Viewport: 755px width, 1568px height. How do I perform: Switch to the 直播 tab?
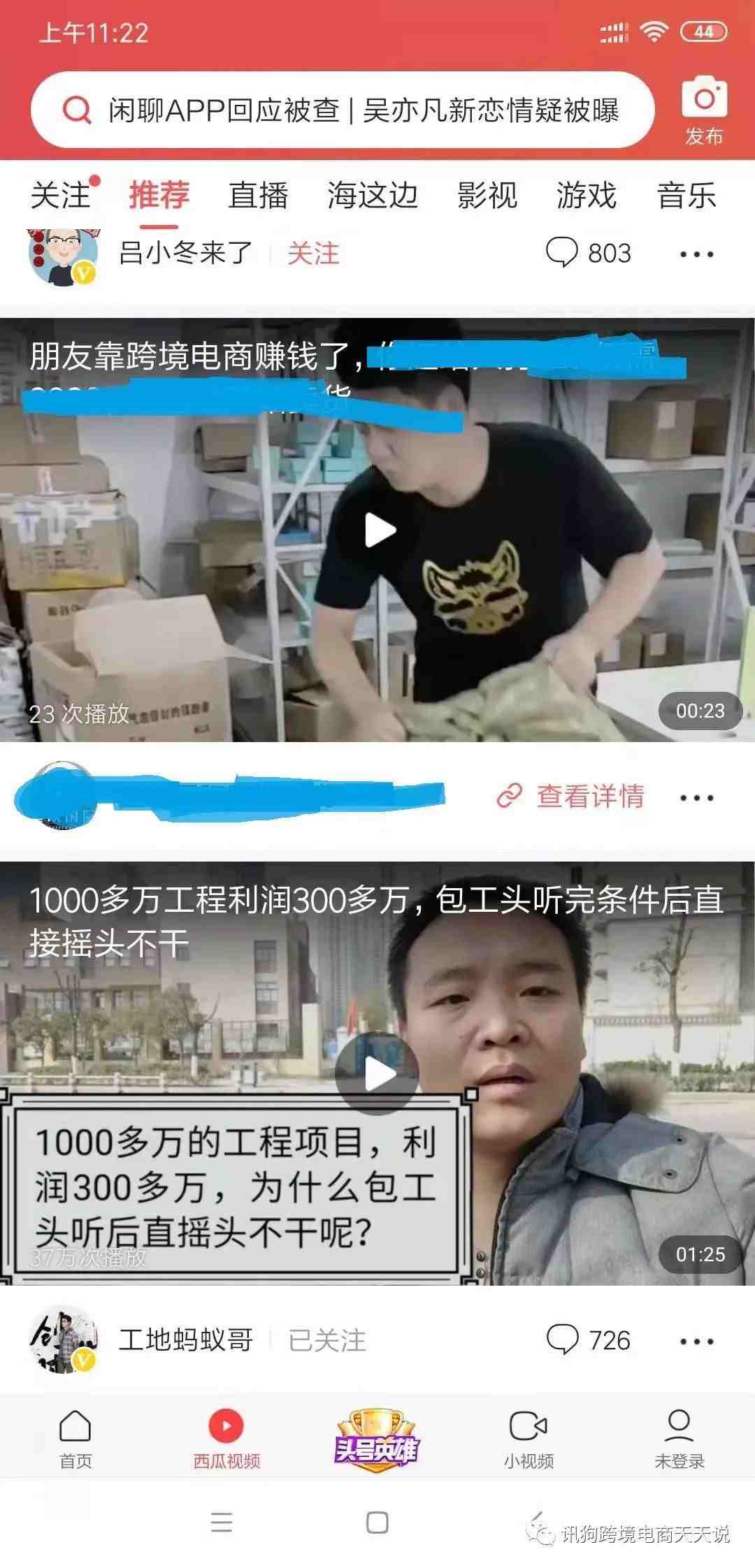click(x=258, y=196)
